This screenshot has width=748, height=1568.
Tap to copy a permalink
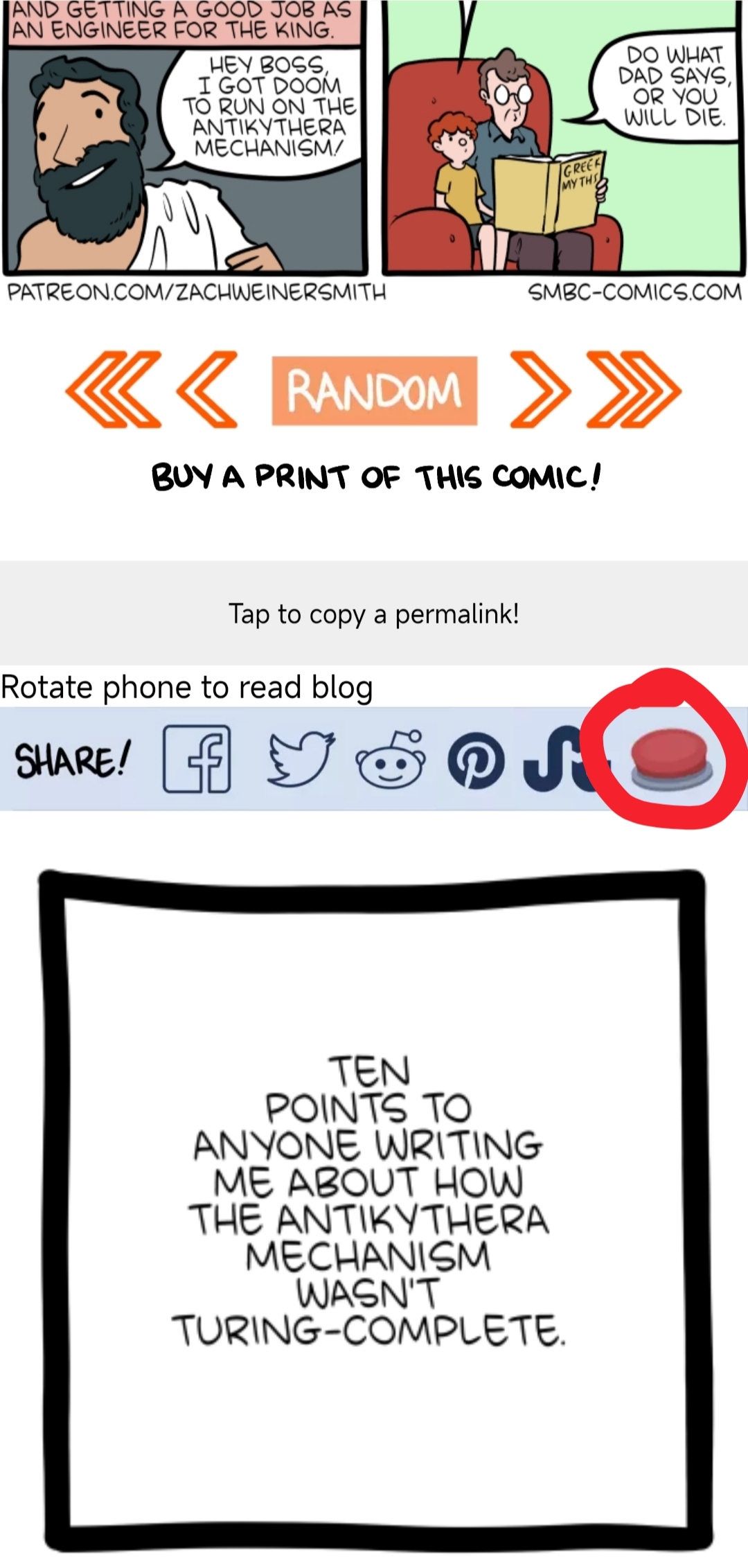click(374, 614)
